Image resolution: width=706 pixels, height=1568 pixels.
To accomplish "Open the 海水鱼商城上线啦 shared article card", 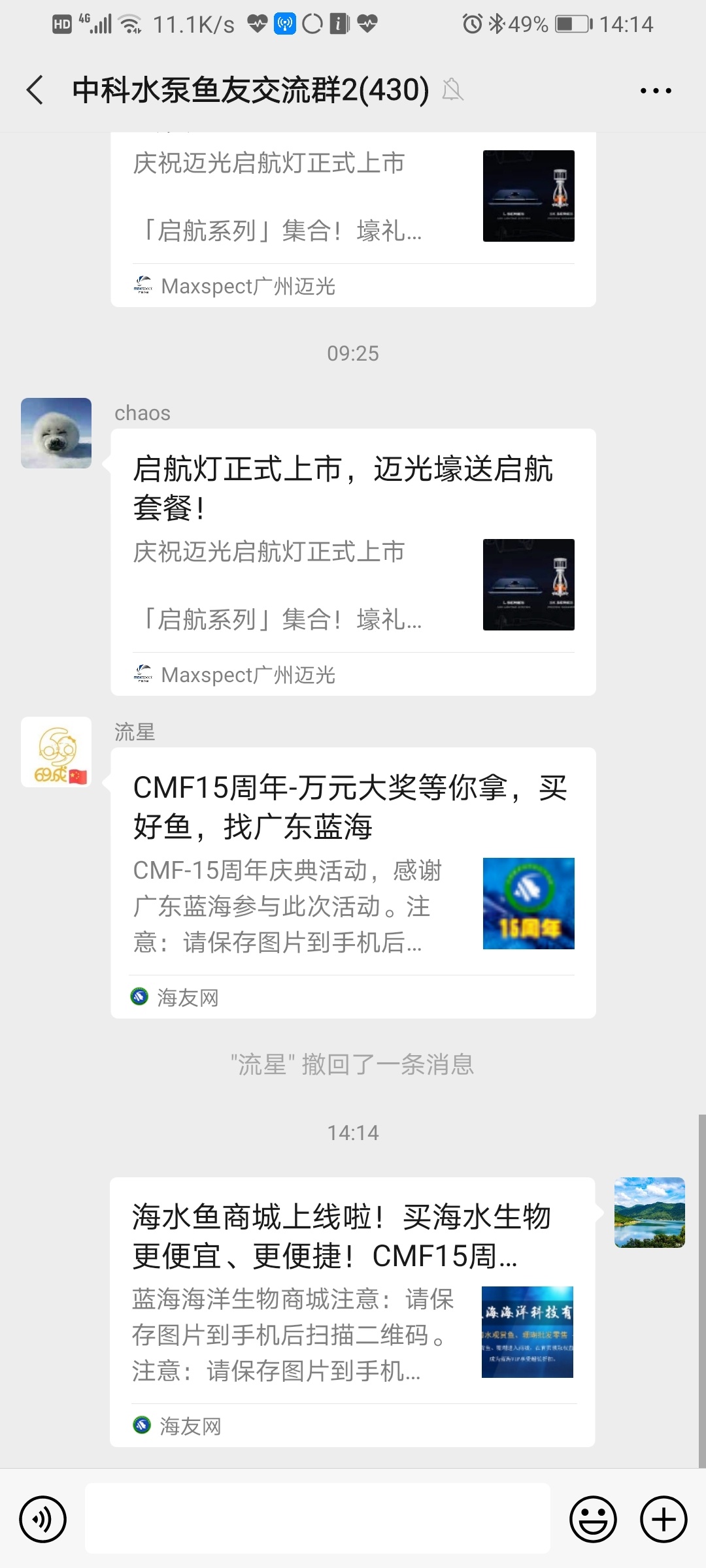I will pos(353,1311).
